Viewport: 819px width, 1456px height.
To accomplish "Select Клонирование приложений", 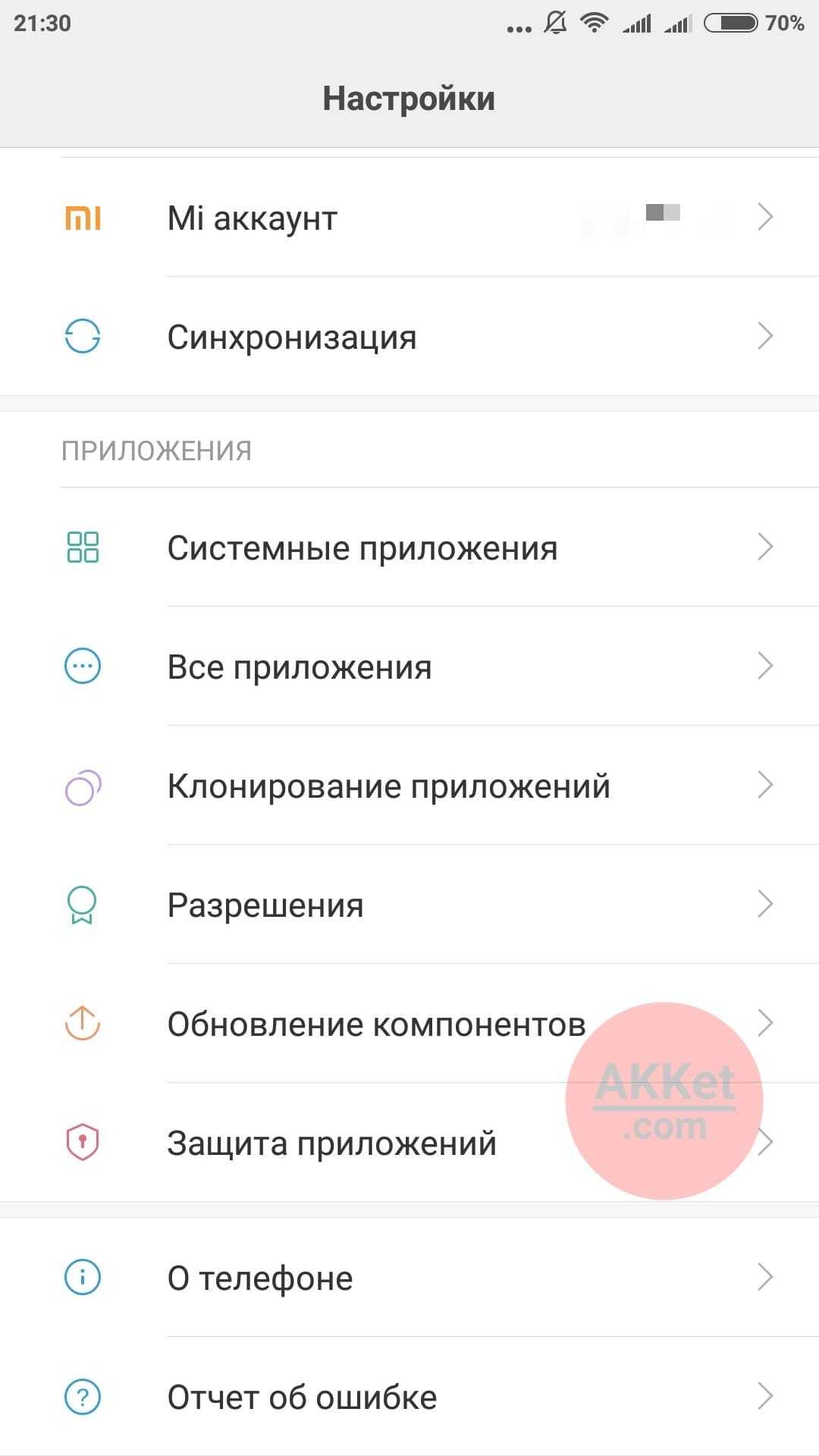I will (x=409, y=786).
